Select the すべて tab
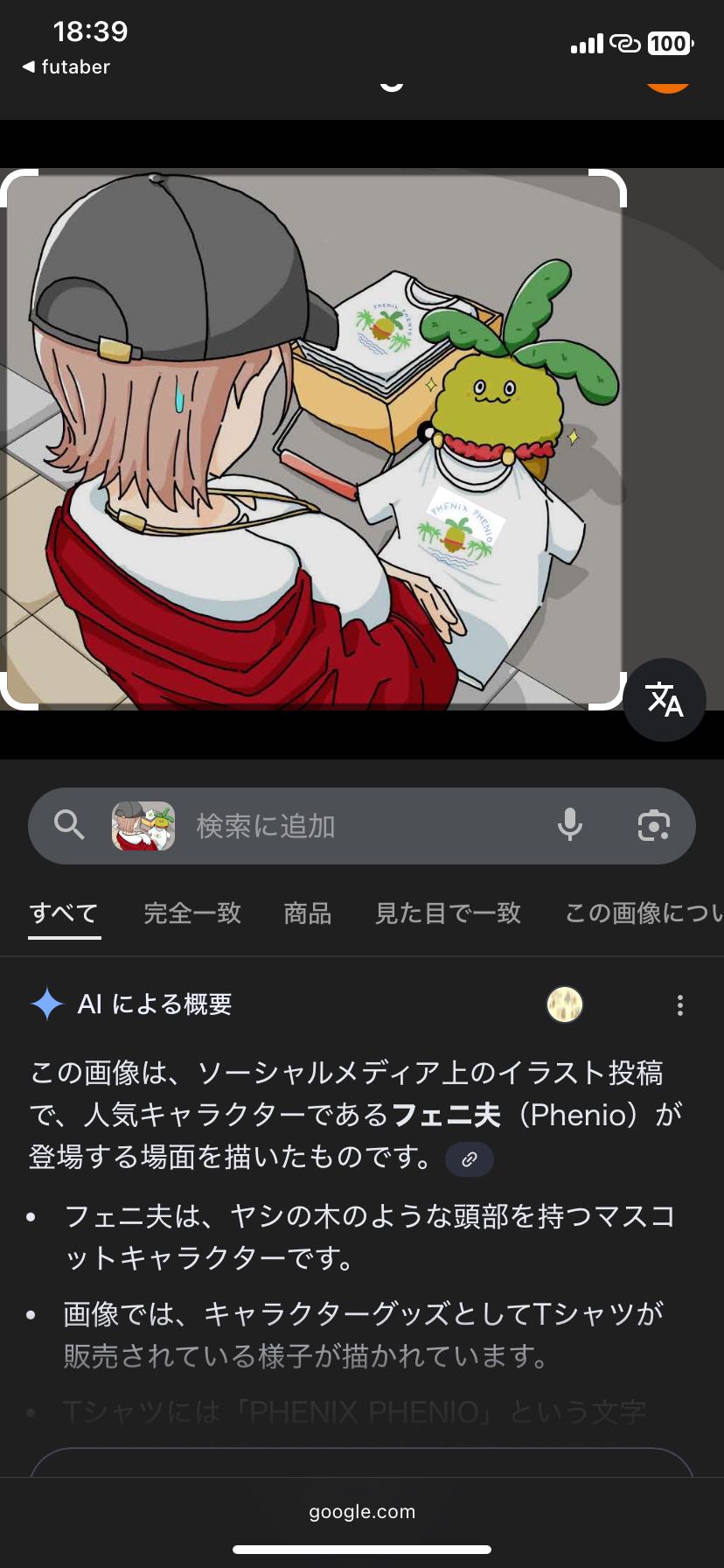 [64, 913]
